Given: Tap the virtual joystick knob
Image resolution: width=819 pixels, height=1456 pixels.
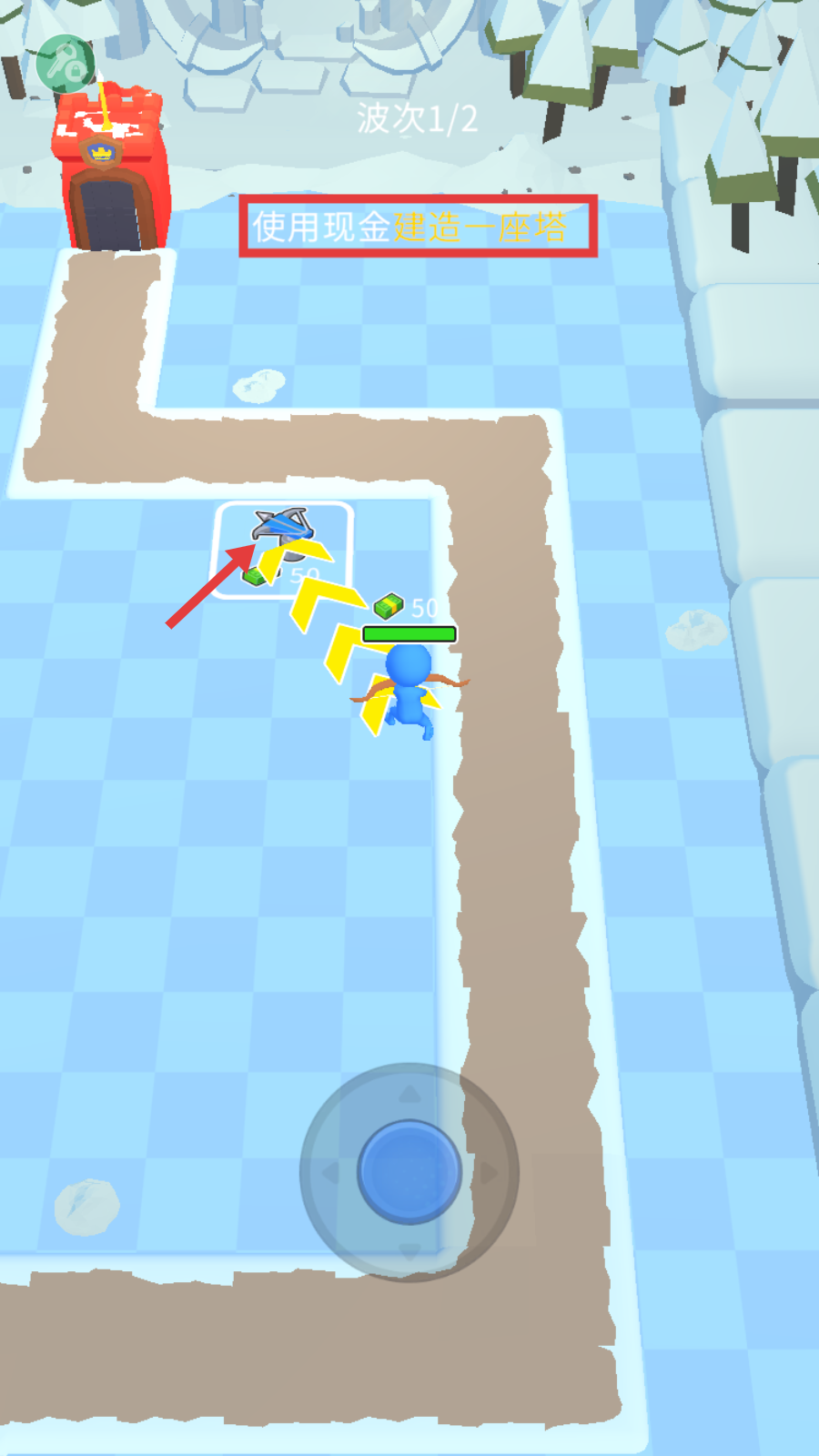Looking at the screenshot, I should click(409, 1171).
